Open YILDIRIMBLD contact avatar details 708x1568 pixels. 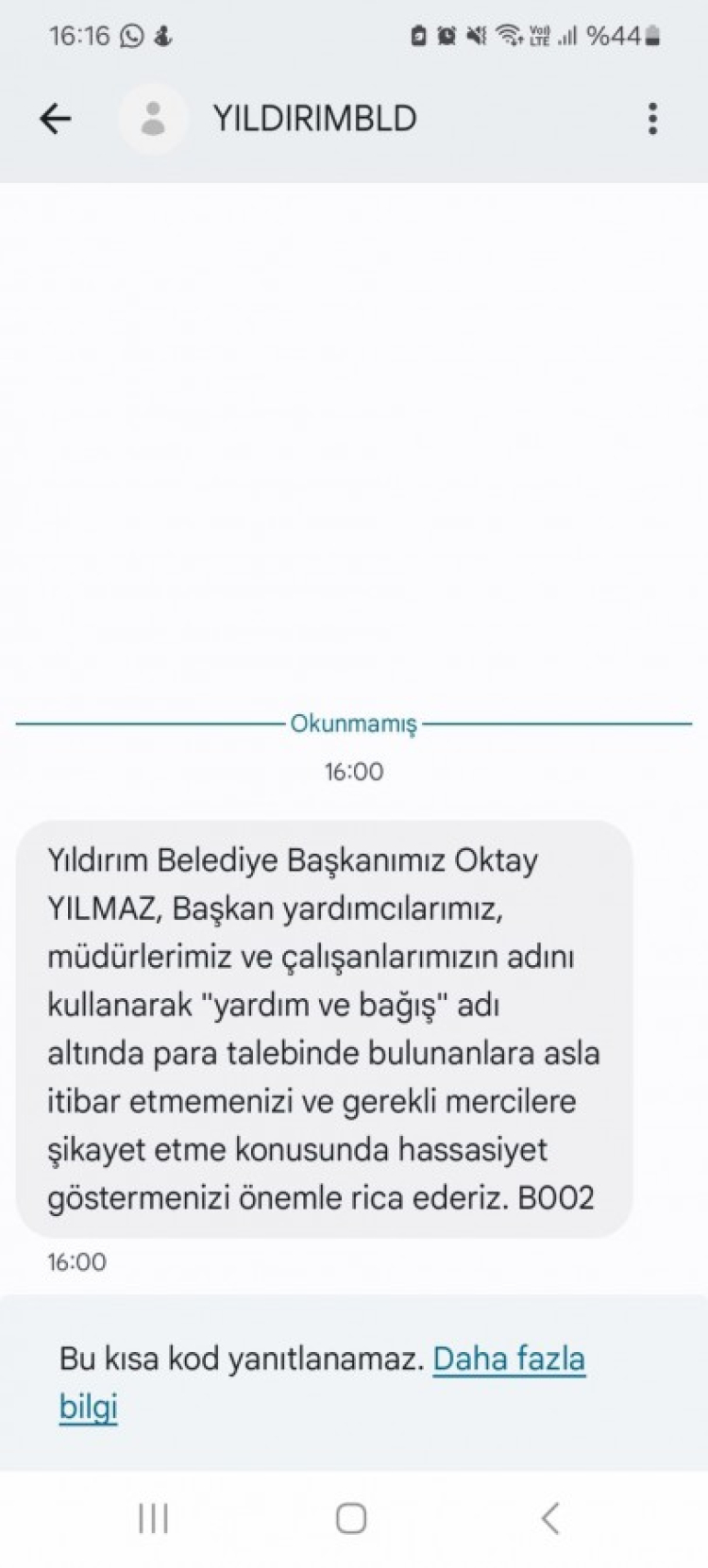(x=152, y=119)
